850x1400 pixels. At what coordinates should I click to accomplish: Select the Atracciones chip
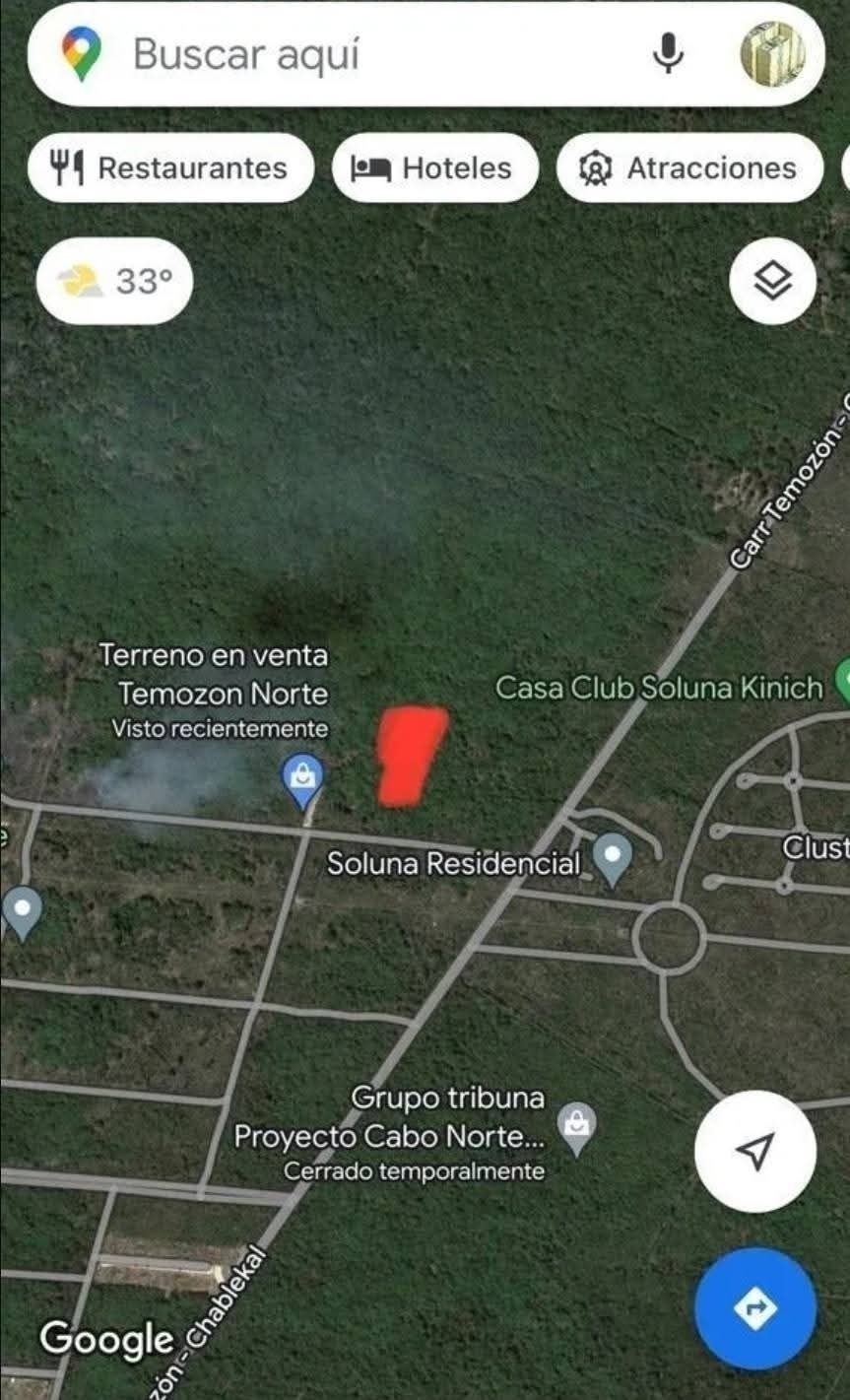(689, 168)
